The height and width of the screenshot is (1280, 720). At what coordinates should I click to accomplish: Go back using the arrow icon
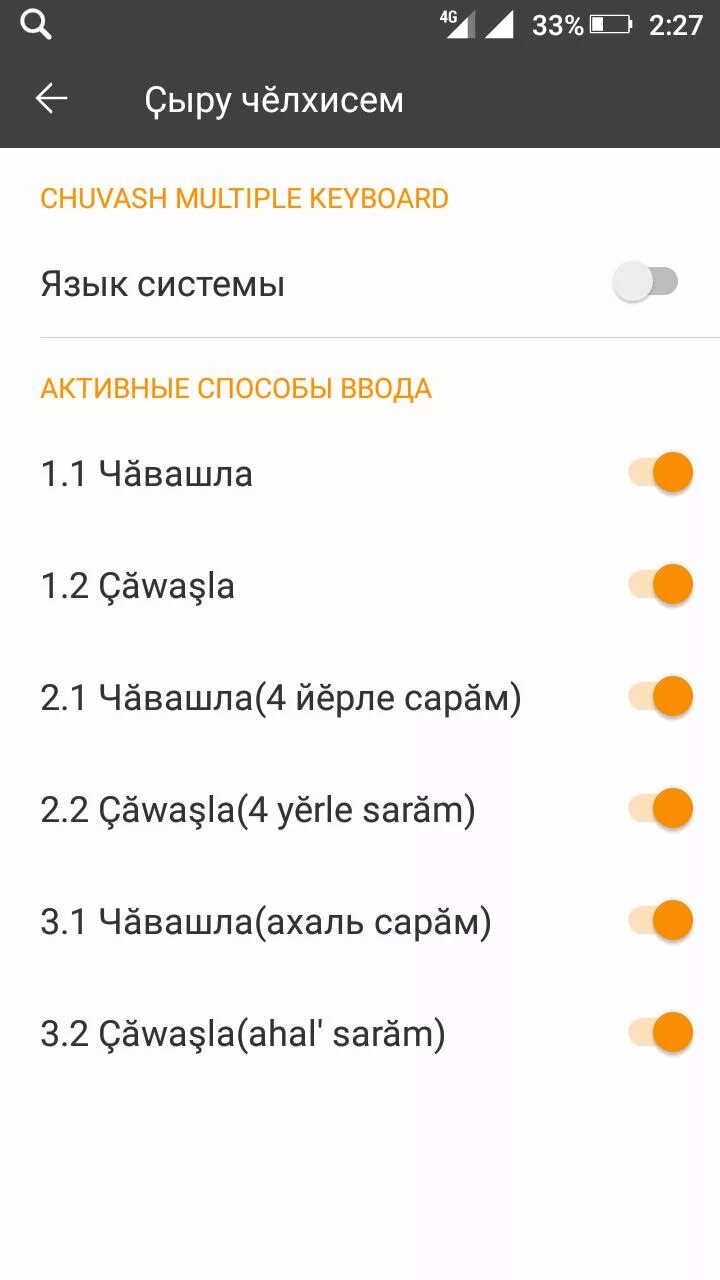tap(51, 98)
